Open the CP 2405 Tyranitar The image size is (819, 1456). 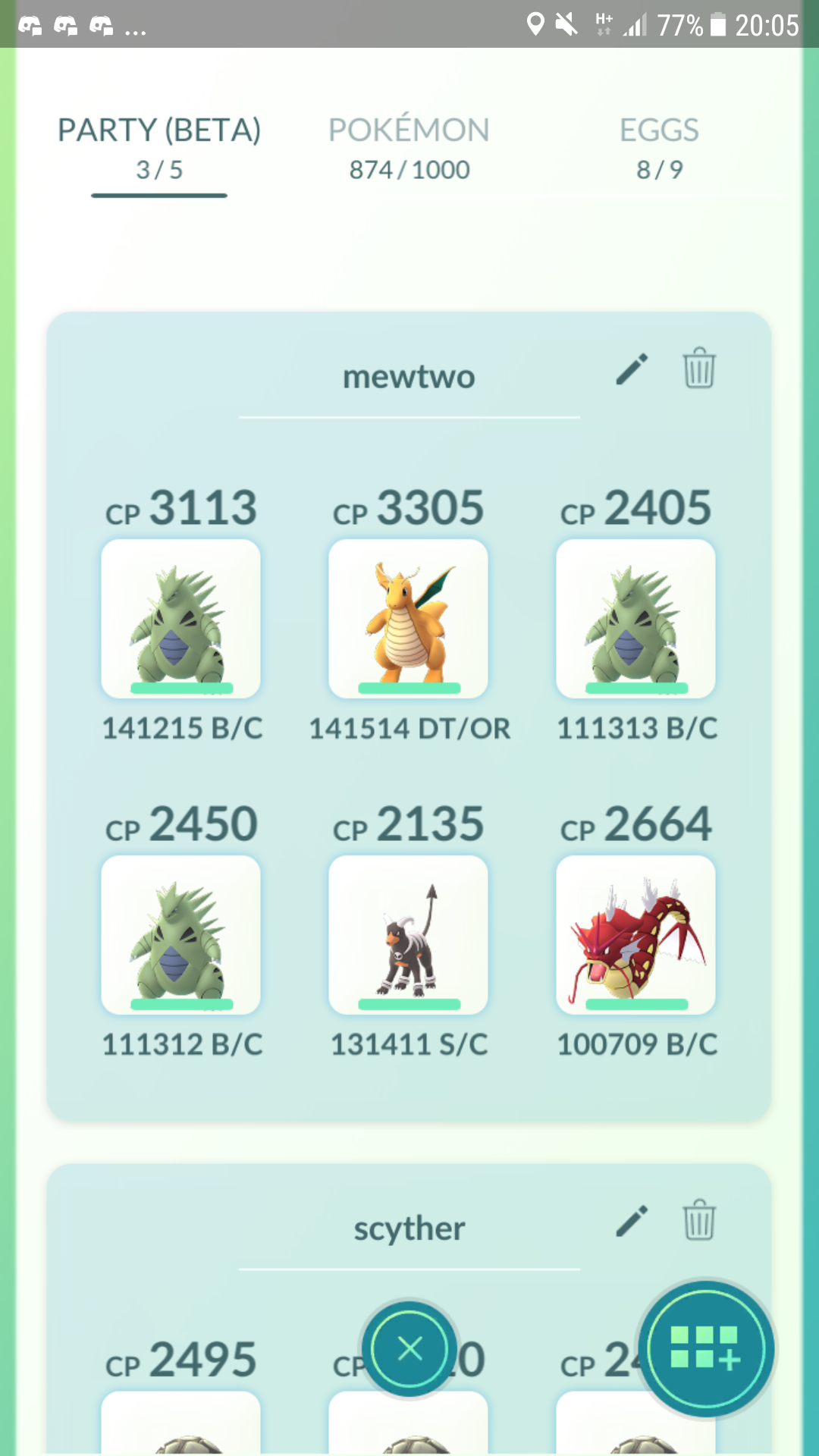(x=635, y=619)
